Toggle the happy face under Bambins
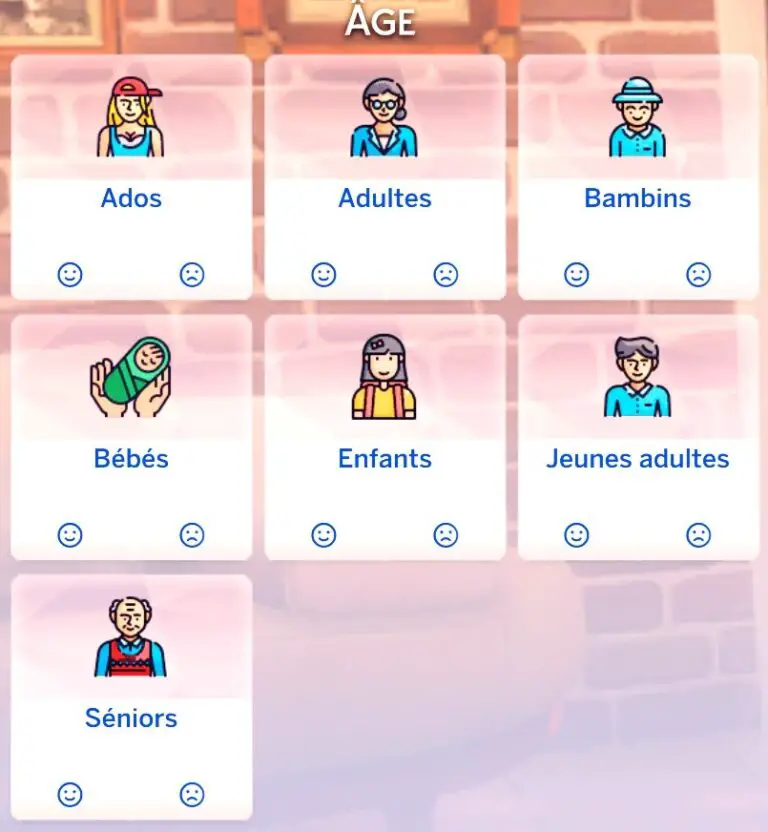768x832 pixels. 575,272
